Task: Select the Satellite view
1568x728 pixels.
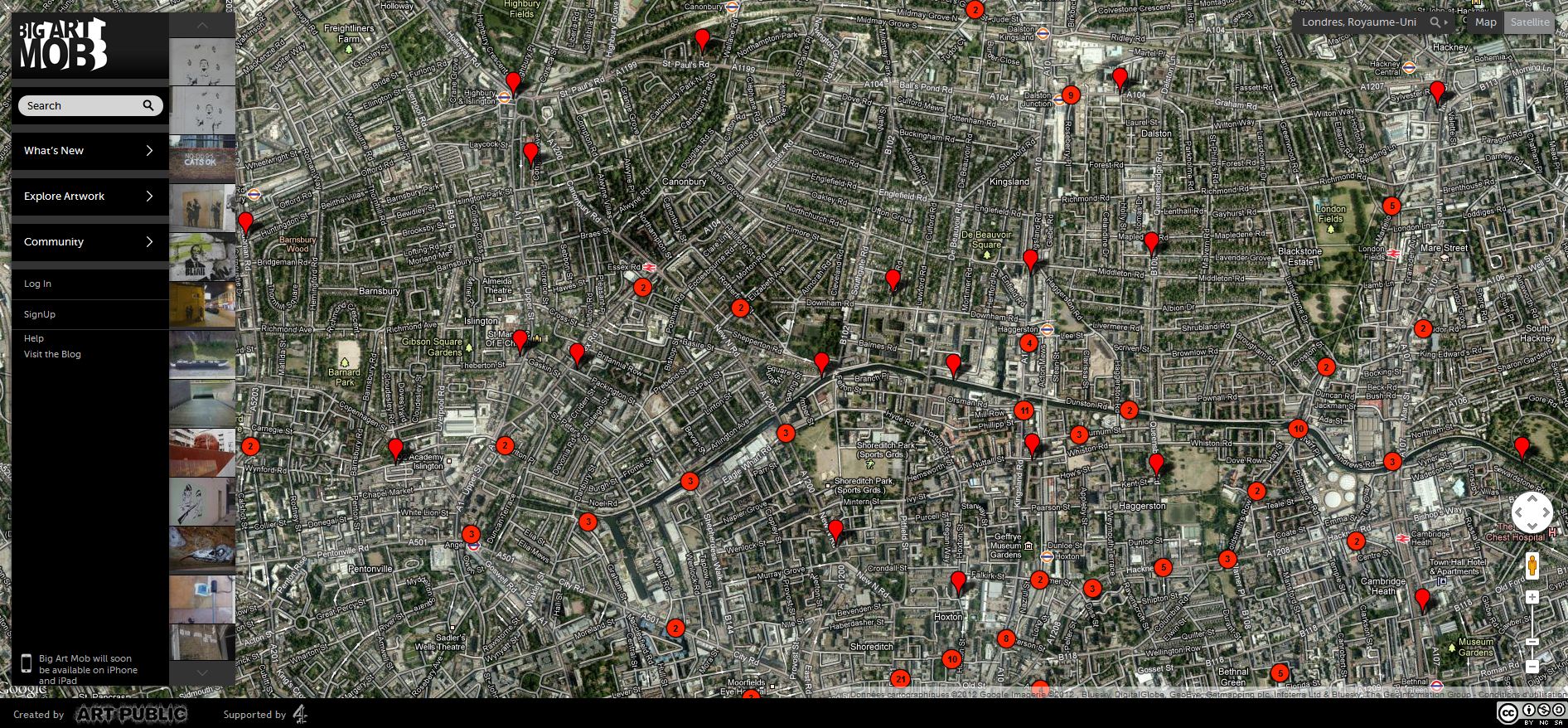Action: (1529, 22)
